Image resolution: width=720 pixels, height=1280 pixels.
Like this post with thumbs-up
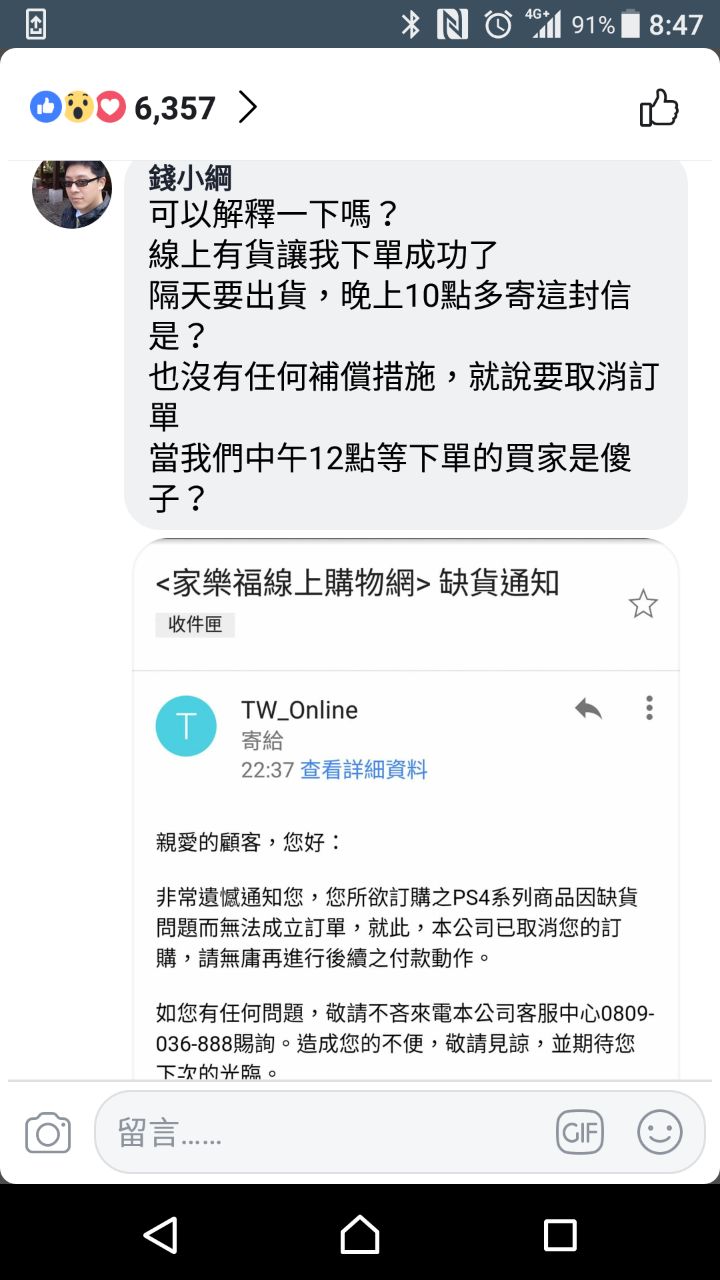[x=659, y=108]
